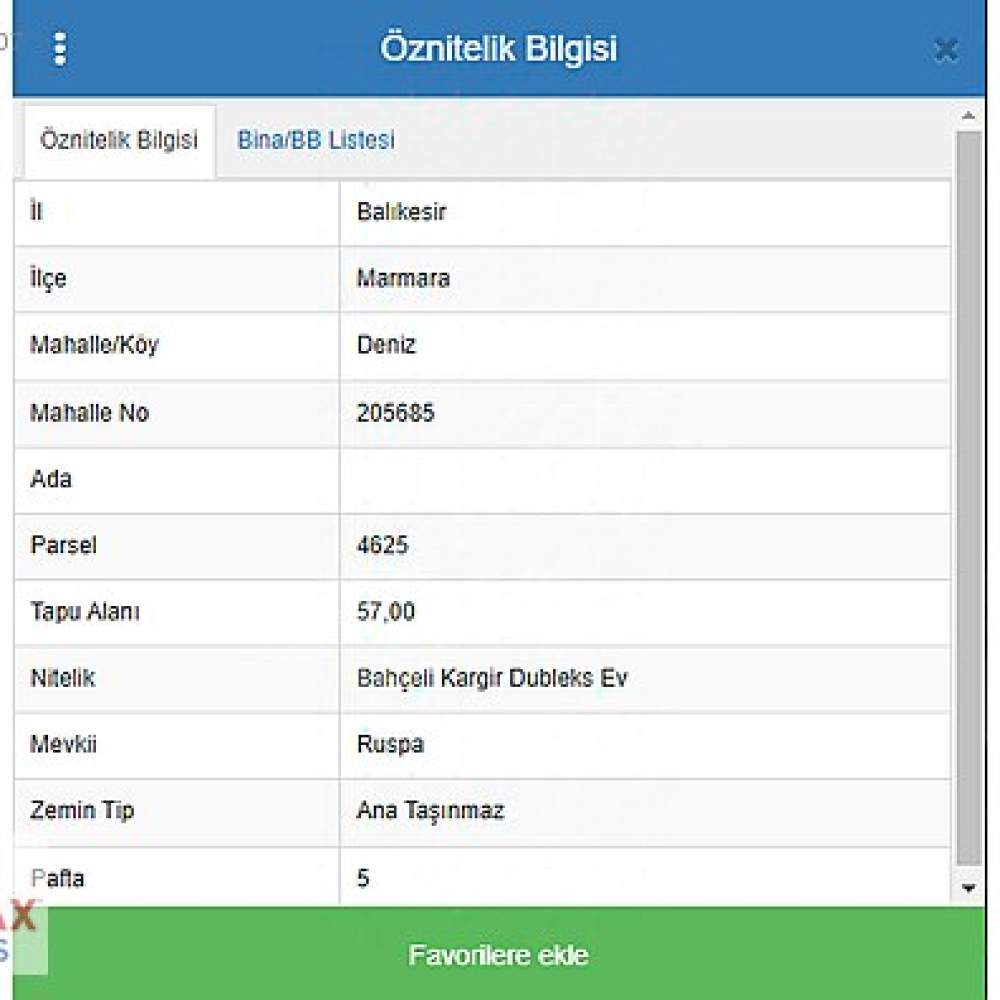1000x1000 pixels.
Task: Open the three-dot overflow menu
Action: pyautogui.click(x=60, y=48)
